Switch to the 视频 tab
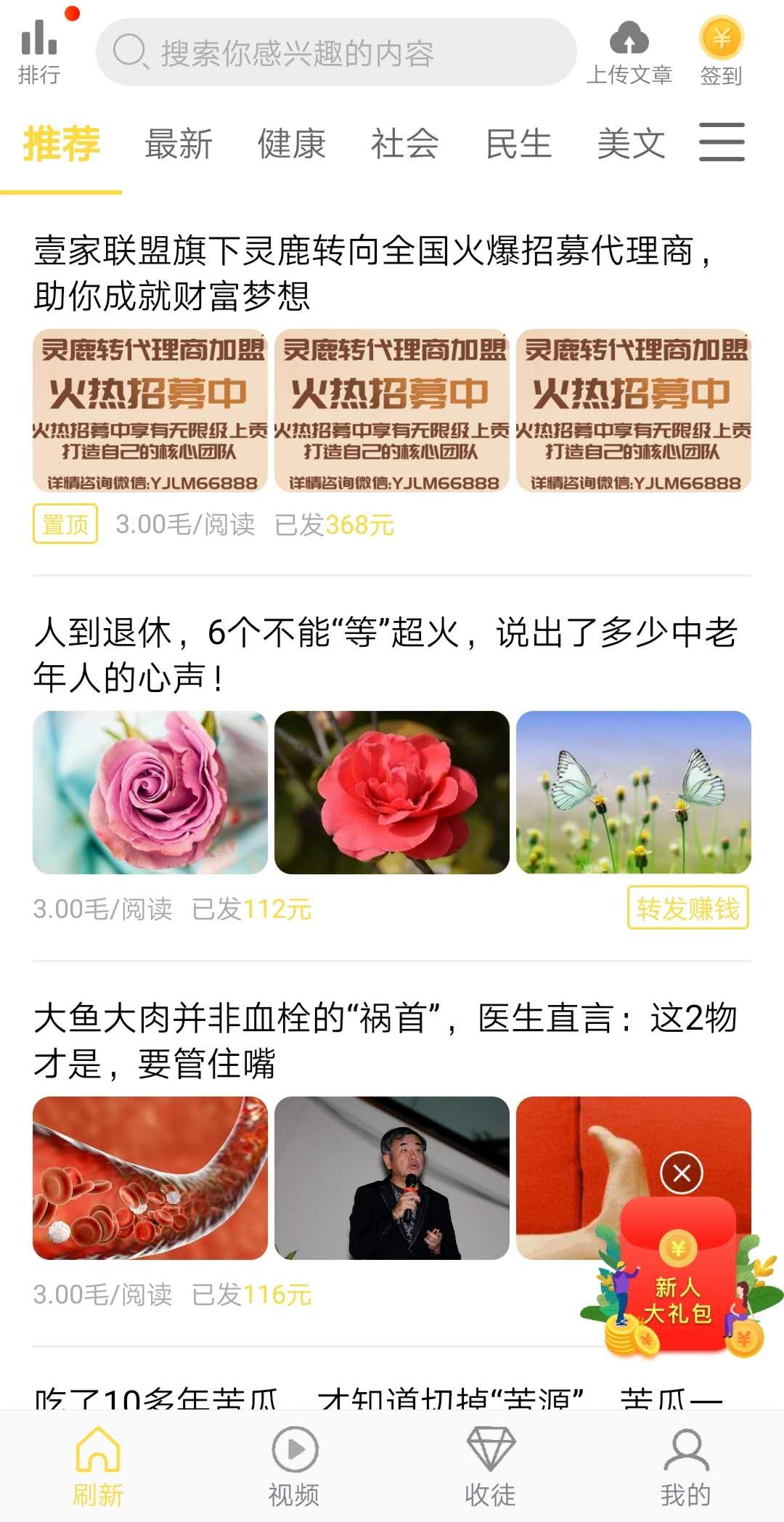Viewport: 784px width, 1522px height. coord(294,1465)
